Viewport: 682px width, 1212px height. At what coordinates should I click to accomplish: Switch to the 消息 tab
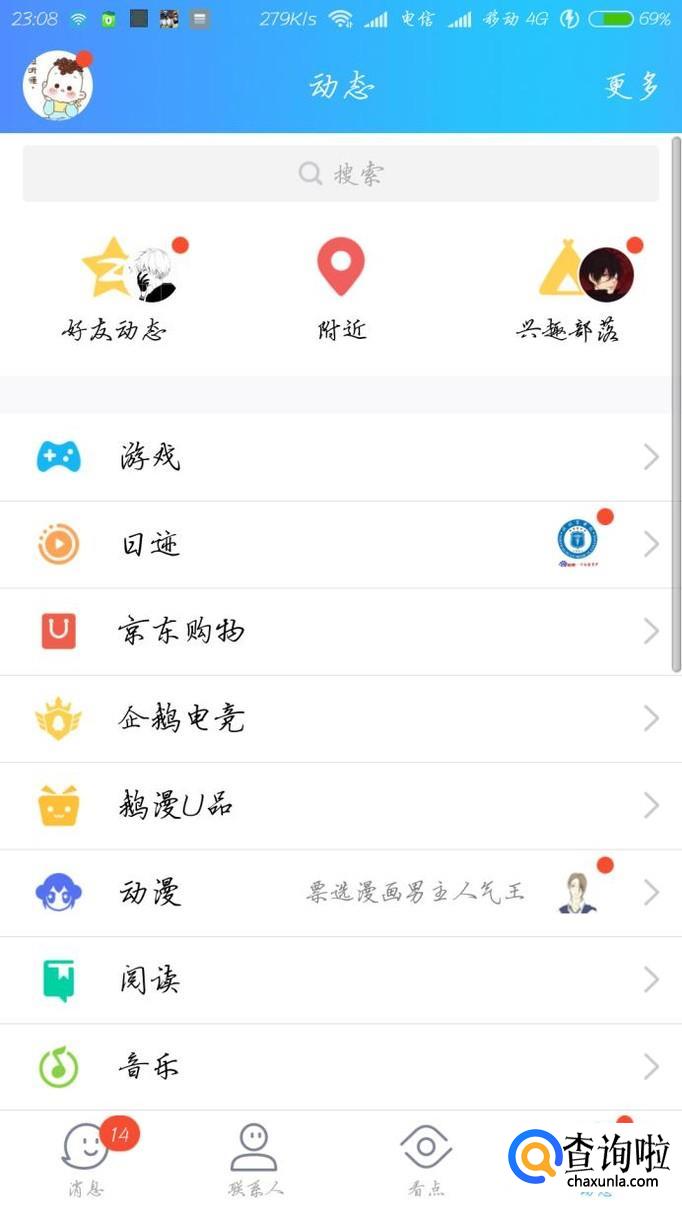point(86,1160)
